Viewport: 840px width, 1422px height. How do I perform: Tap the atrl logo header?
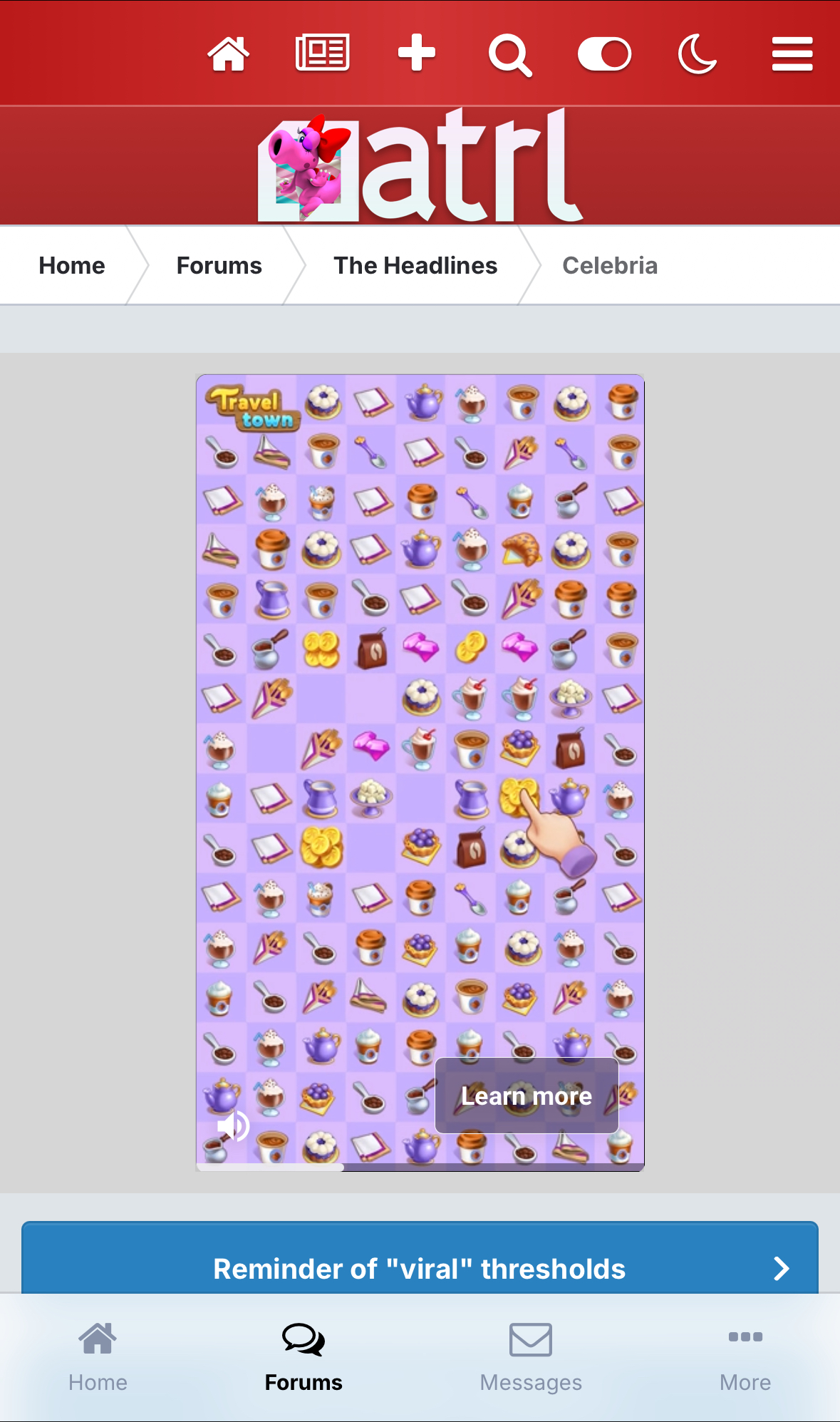[420, 166]
